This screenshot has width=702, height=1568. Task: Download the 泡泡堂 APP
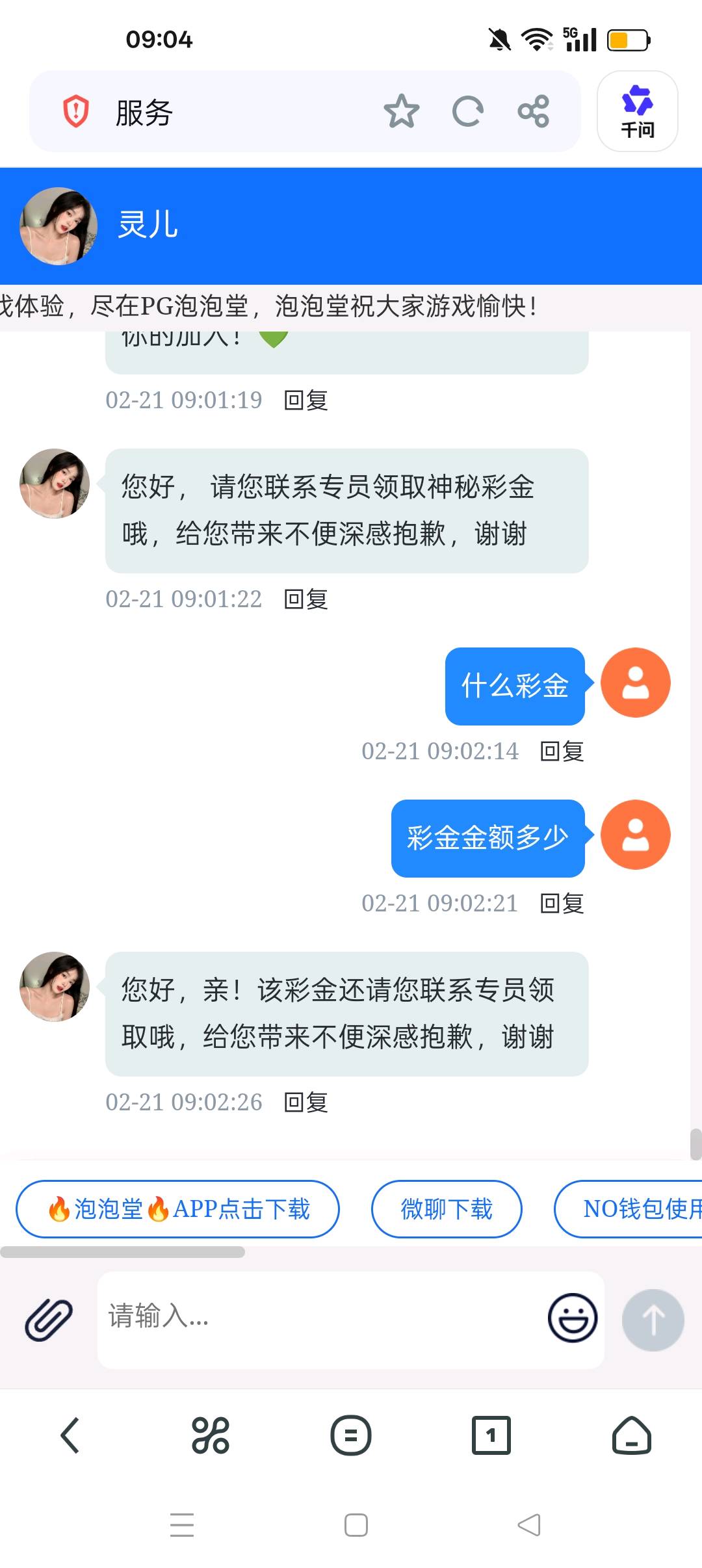click(179, 1209)
